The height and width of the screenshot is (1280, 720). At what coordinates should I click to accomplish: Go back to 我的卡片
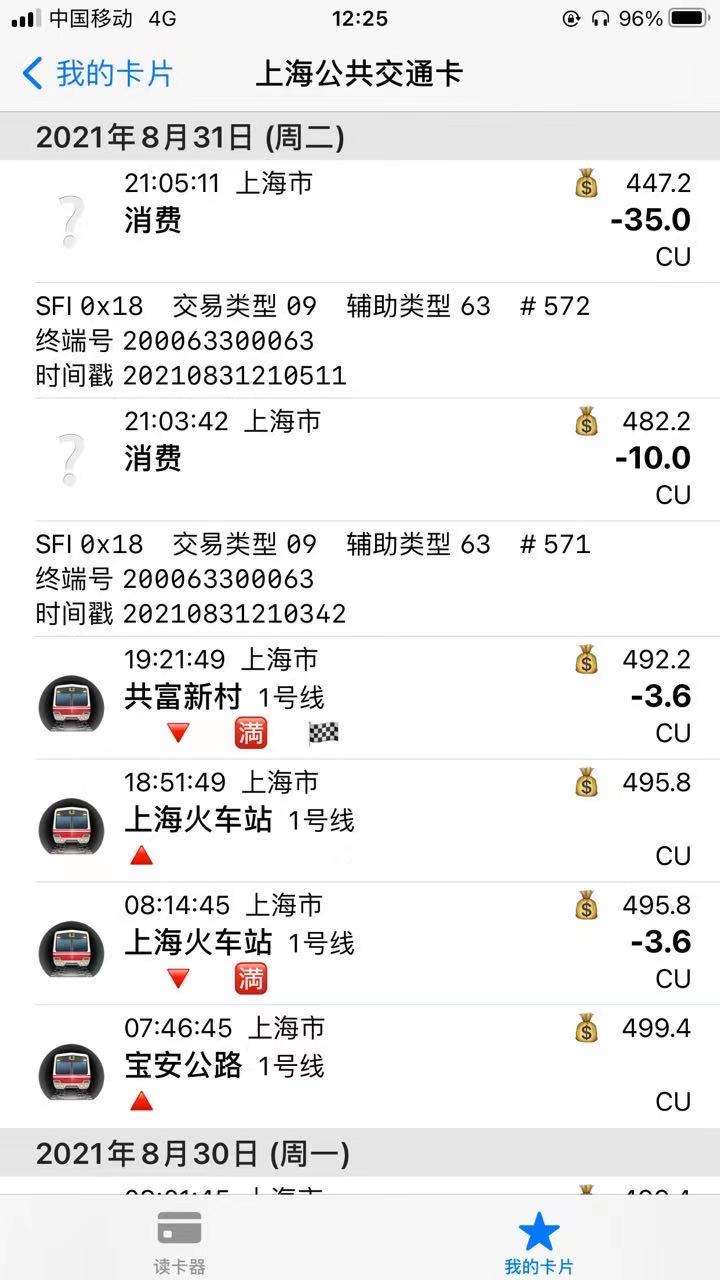97,74
